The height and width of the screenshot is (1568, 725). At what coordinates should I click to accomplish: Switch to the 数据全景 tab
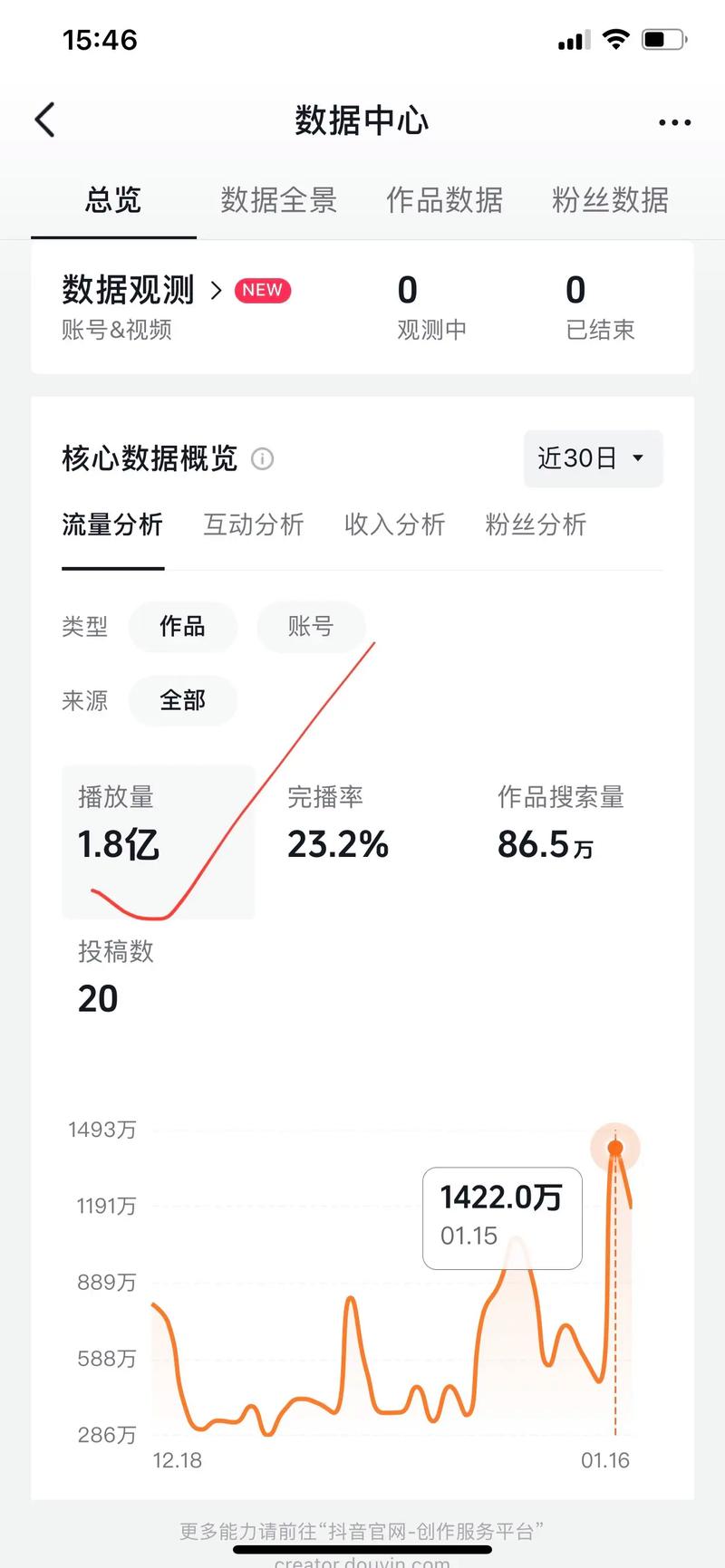pyautogui.click(x=278, y=200)
